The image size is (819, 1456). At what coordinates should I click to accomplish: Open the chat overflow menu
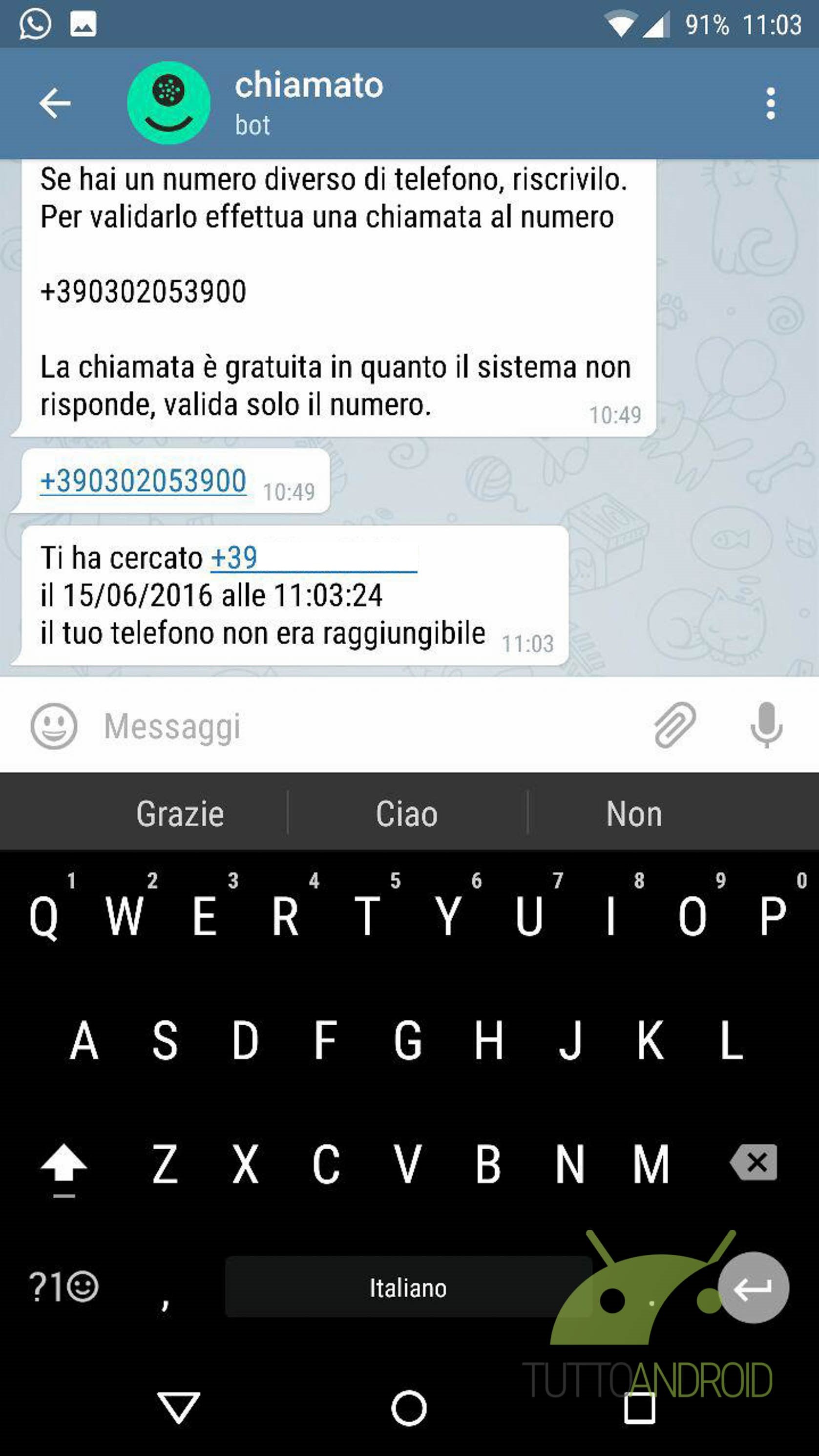[x=770, y=104]
